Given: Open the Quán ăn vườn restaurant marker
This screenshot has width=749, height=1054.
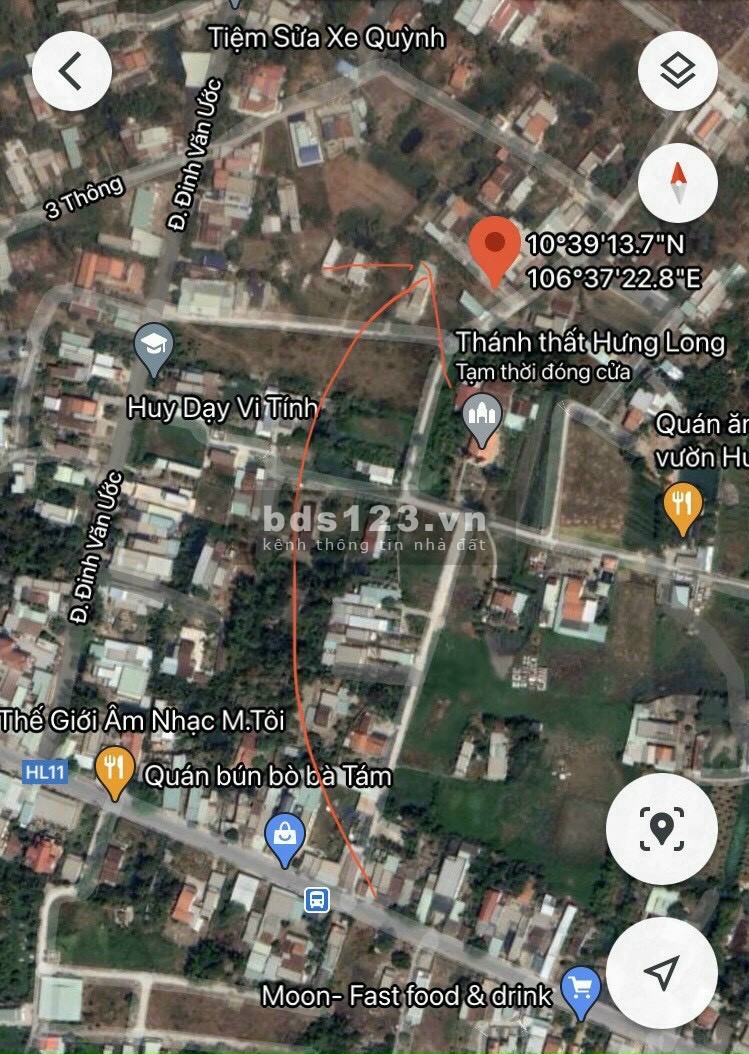Looking at the screenshot, I should [x=683, y=507].
